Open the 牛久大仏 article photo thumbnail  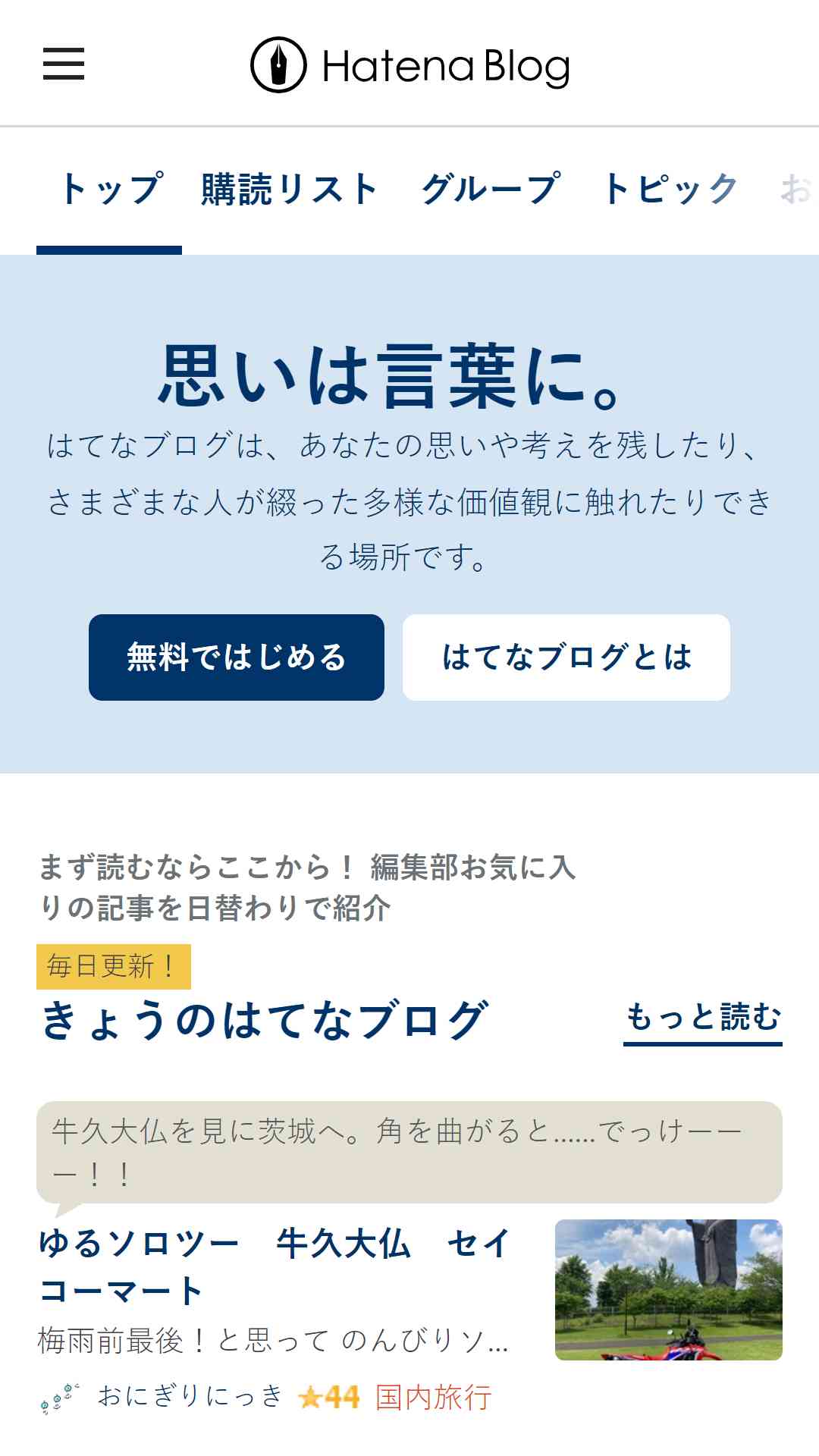[669, 1290]
